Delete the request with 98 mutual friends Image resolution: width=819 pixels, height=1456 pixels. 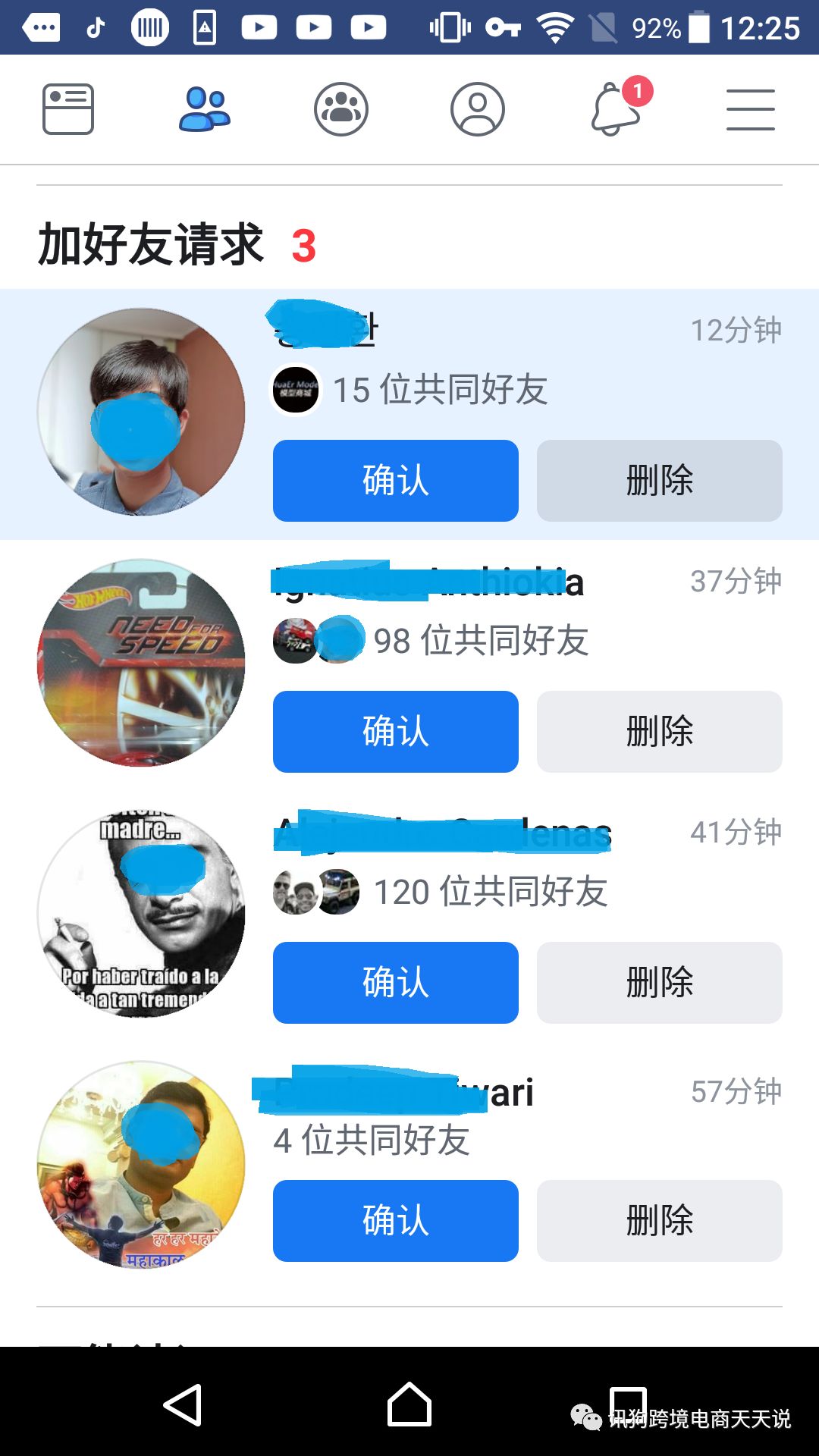659,732
